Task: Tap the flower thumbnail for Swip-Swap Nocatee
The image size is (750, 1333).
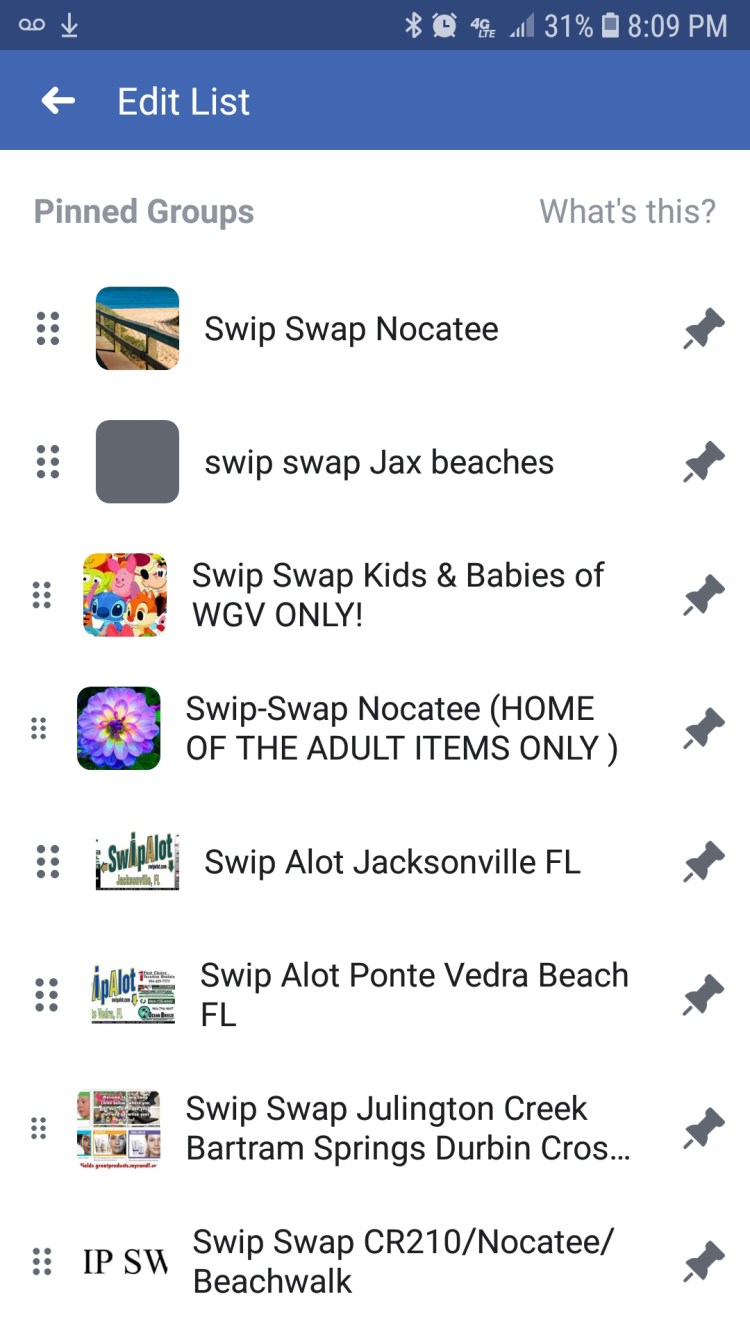Action: [x=119, y=728]
